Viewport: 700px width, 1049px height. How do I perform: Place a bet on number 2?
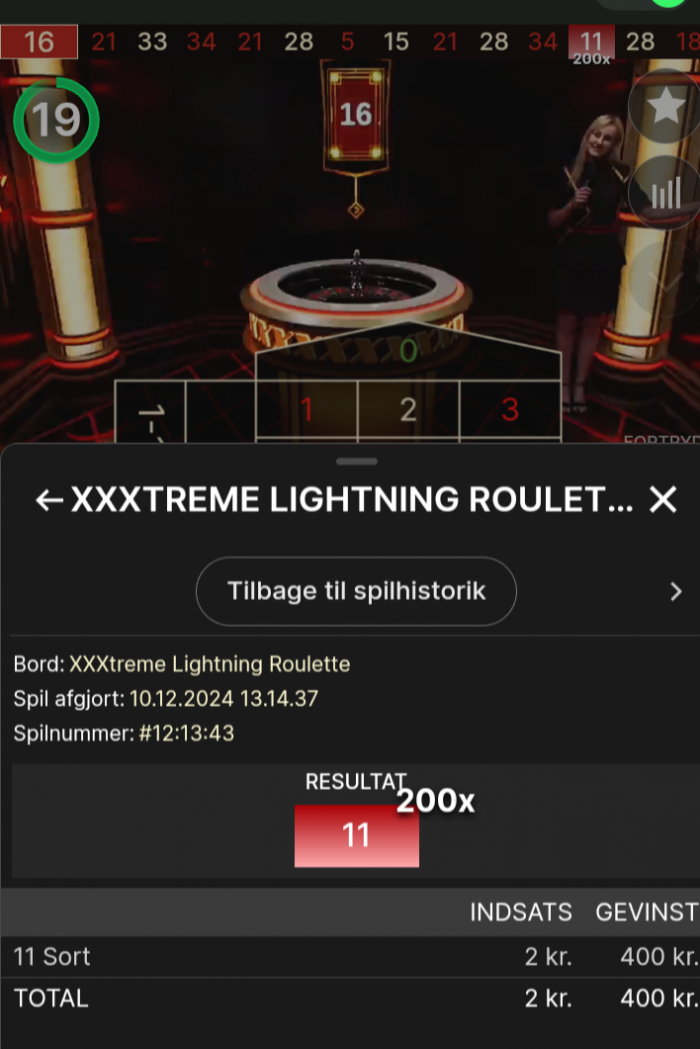(x=408, y=410)
